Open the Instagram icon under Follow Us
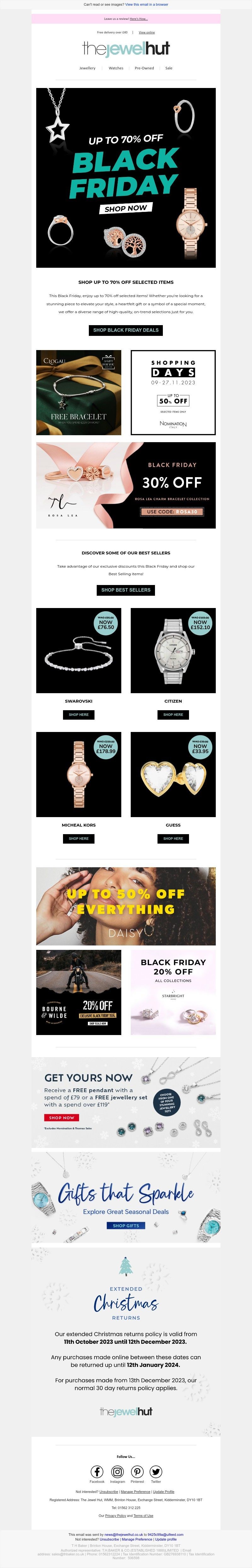The width and height of the screenshot is (252, 1568). pyautogui.click(x=117, y=1471)
